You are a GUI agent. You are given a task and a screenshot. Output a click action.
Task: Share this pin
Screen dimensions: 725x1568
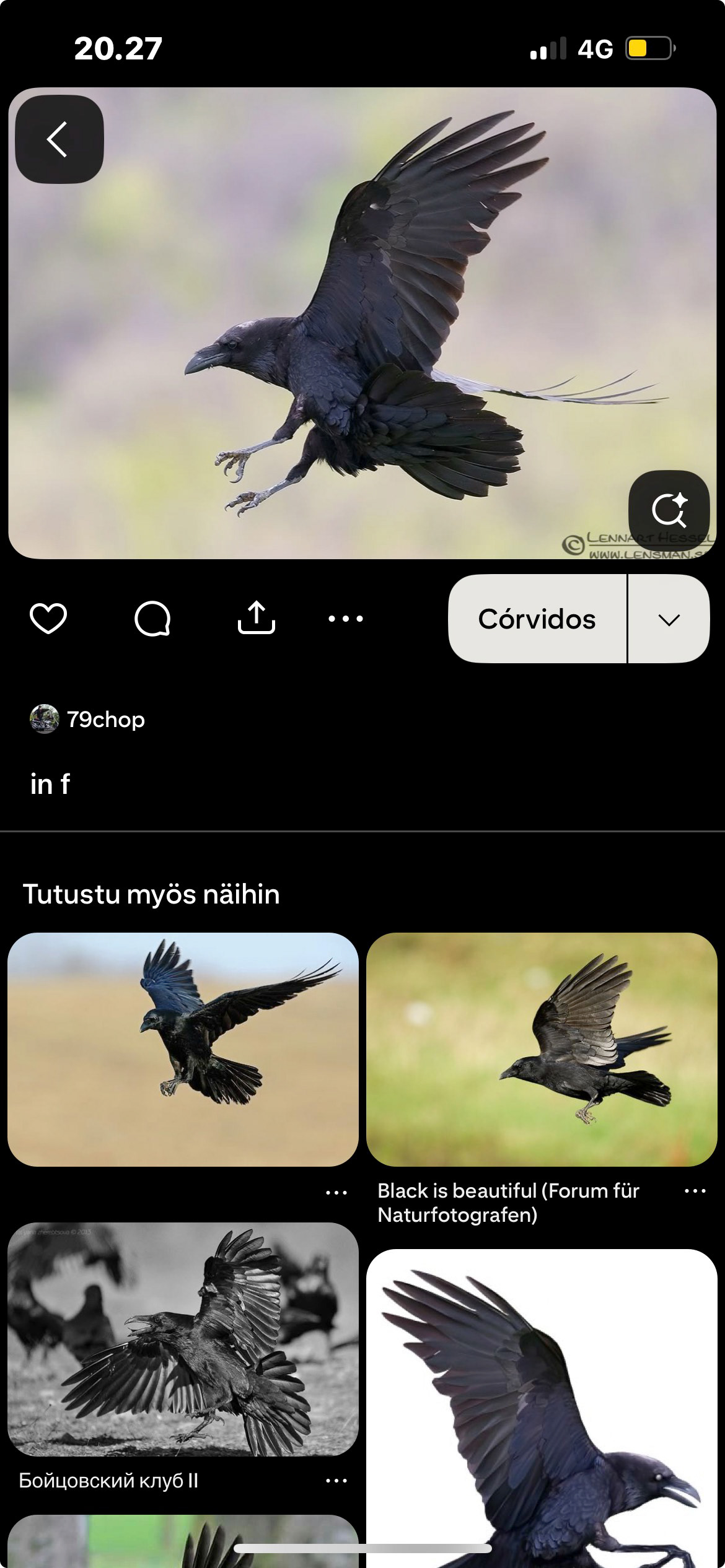256,618
